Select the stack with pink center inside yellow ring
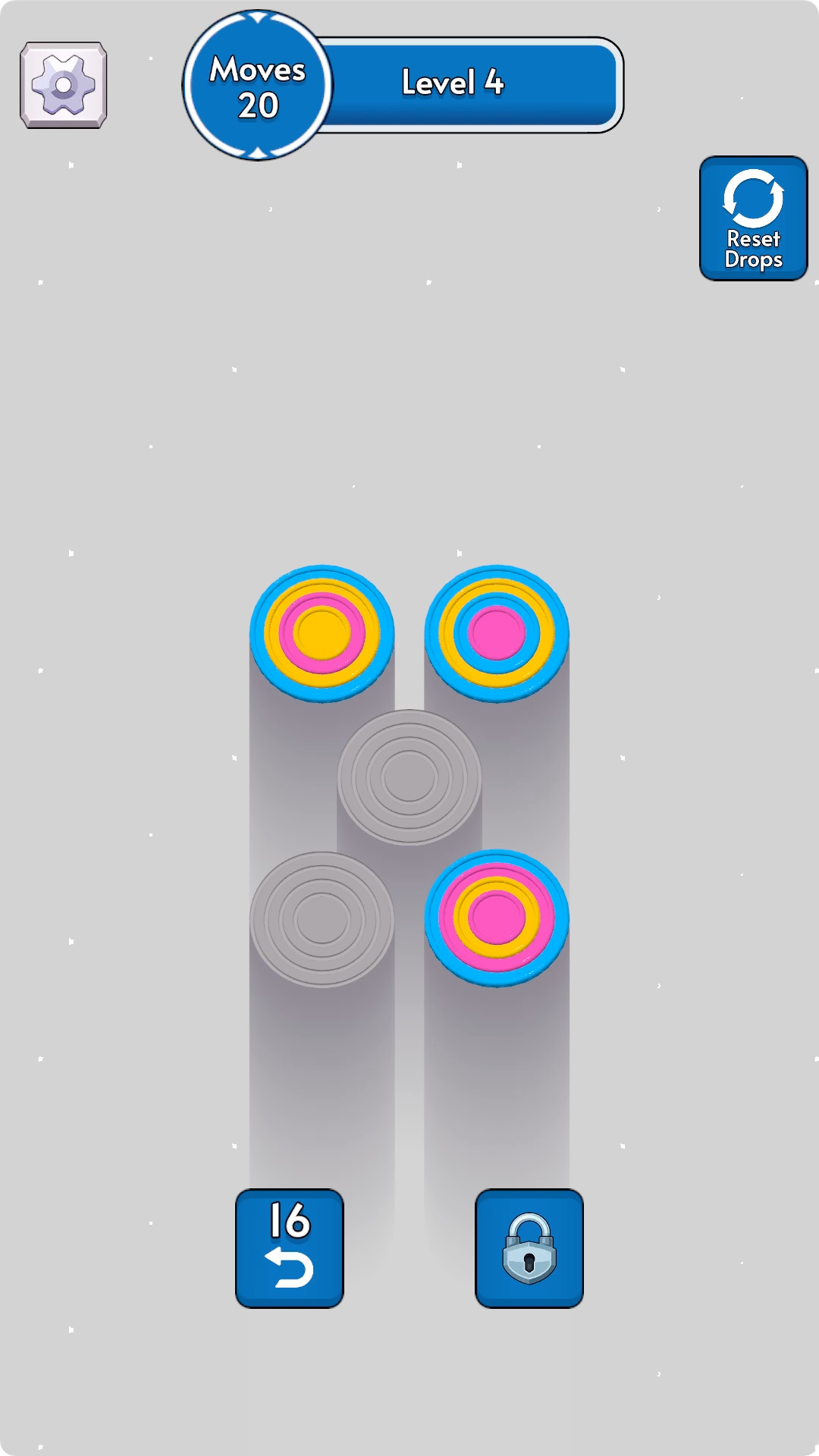 click(x=497, y=917)
